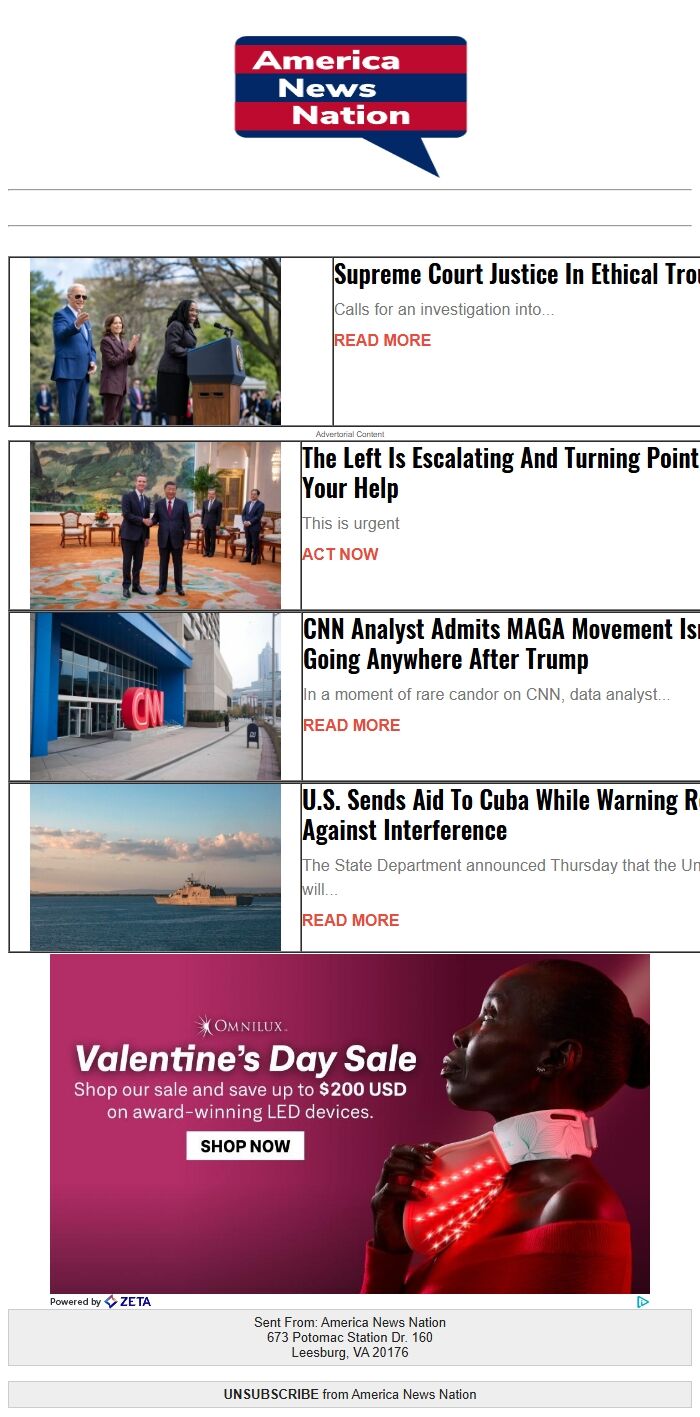Read more about CNN Analyst MAGA story
This screenshot has width=700, height=1417.
(351, 725)
